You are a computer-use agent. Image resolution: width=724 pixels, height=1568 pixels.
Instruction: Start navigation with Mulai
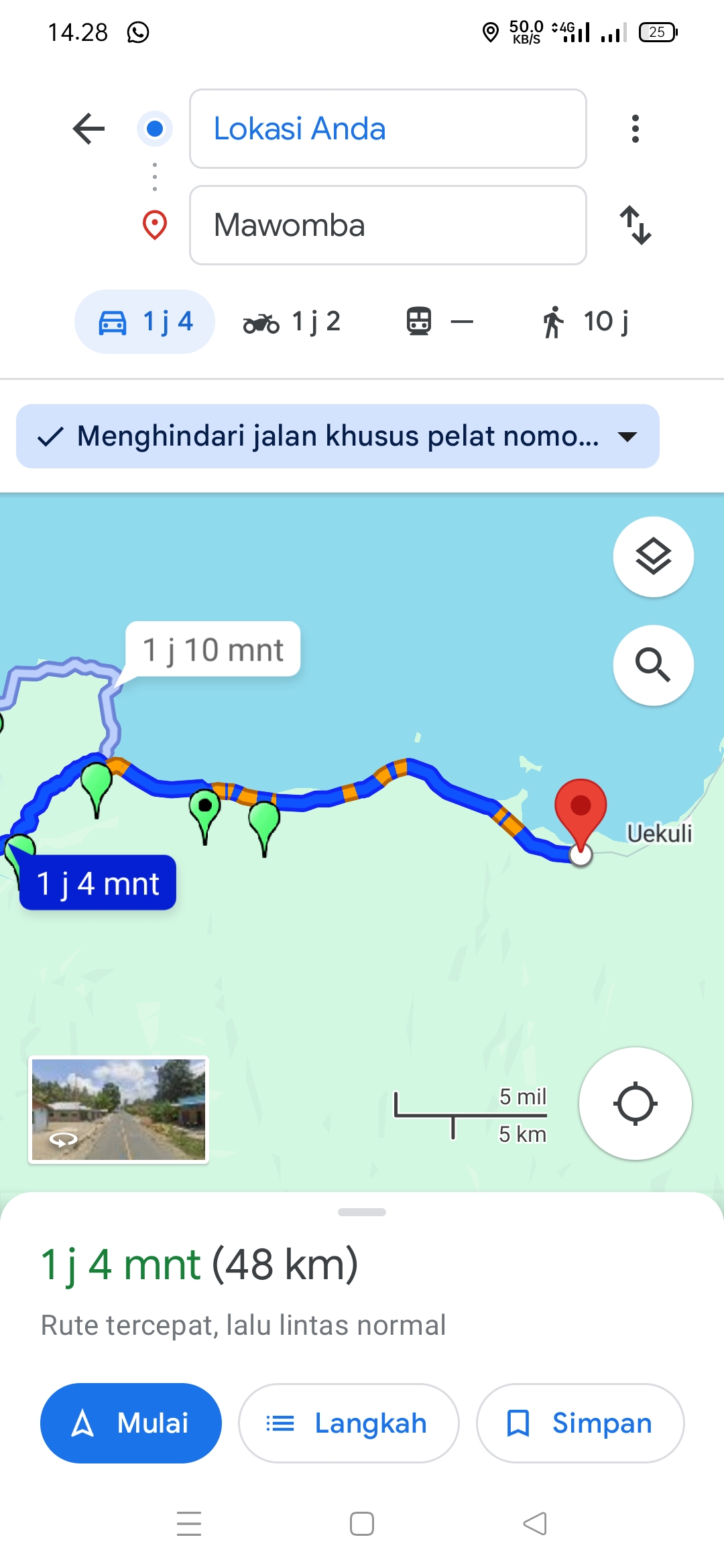coord(131,1423)
